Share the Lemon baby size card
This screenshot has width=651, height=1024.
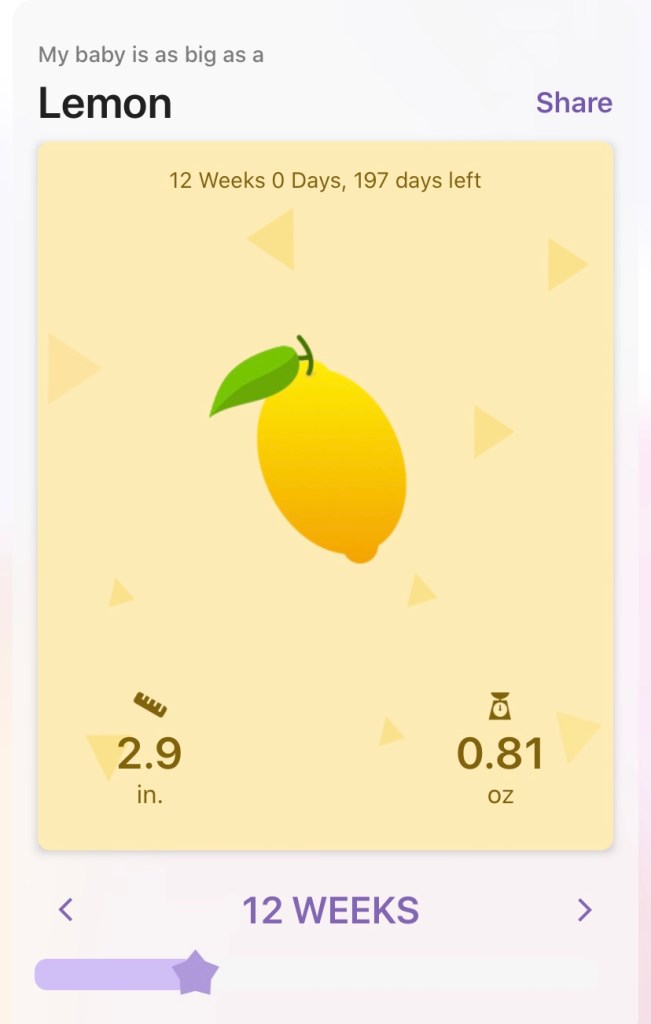pos(574,103)
